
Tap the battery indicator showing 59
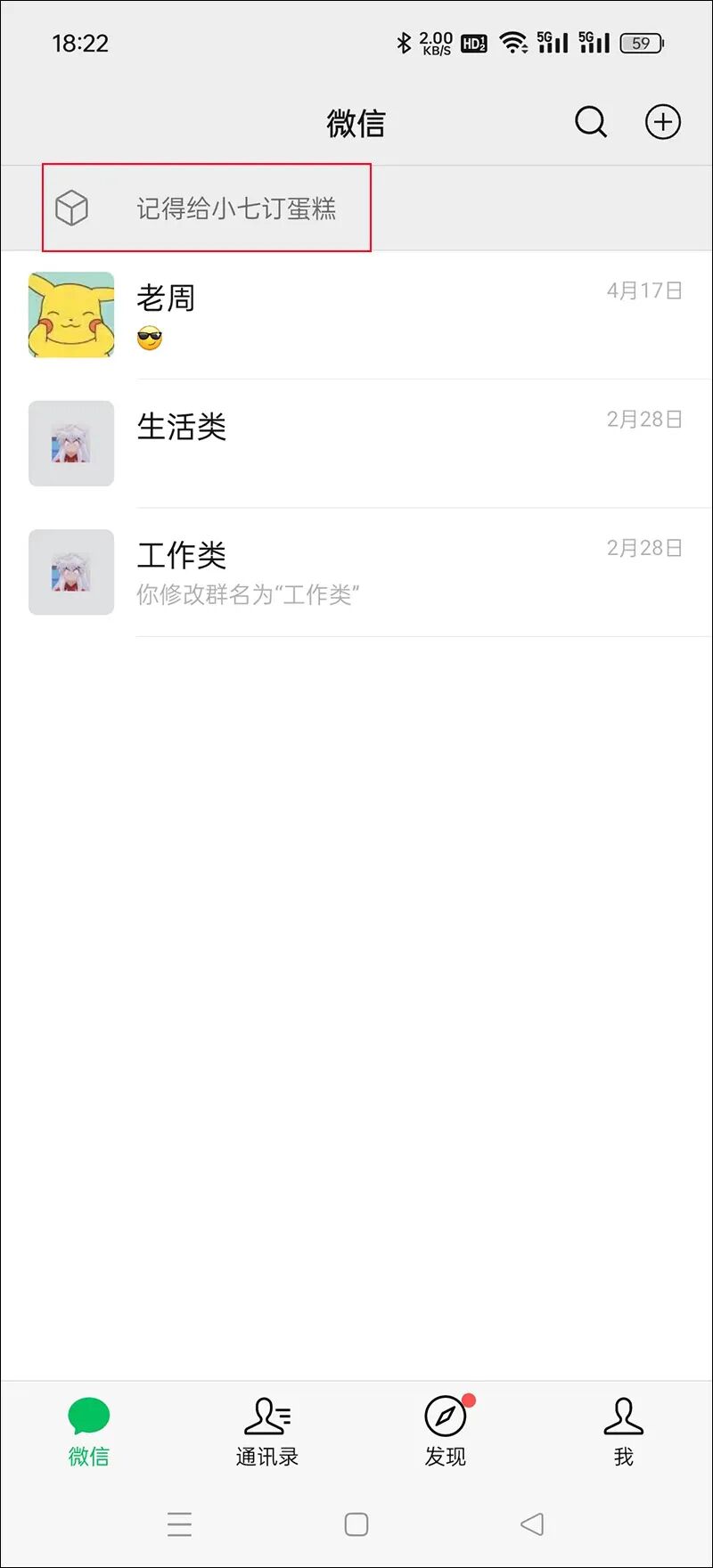(640, 41)
